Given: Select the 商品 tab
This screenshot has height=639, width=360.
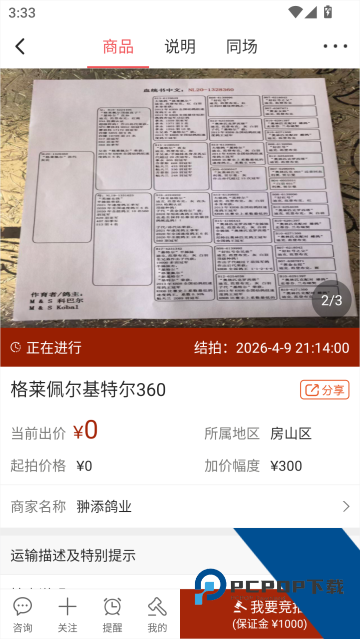Looking at the screenshot, I should (x=118, y=46).
